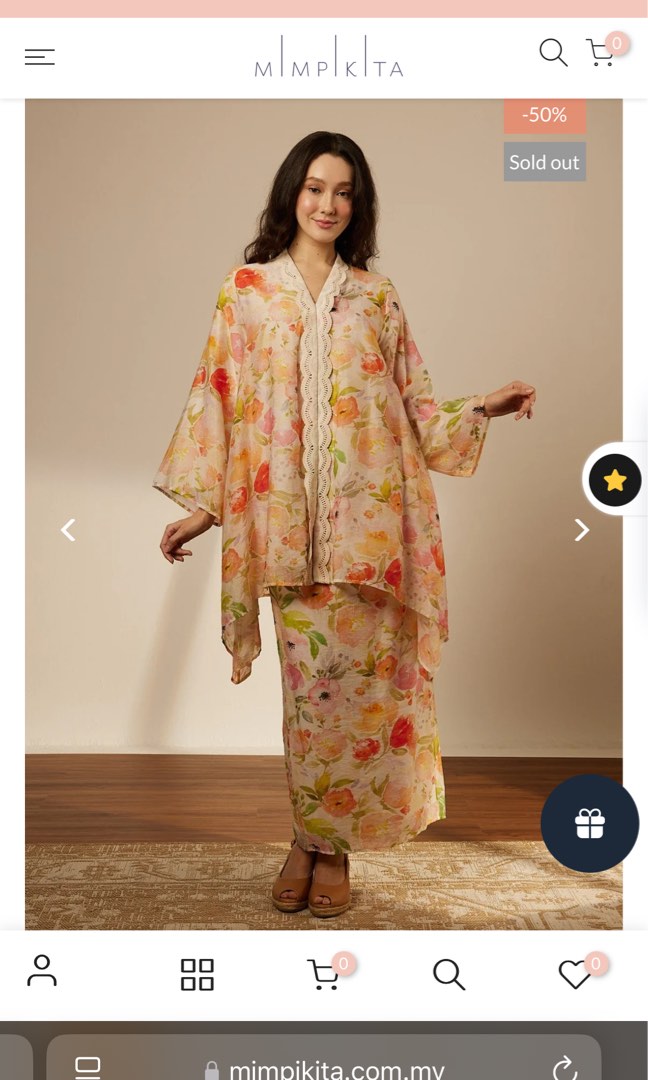Open search from the bottom bar

click(448, 974)
